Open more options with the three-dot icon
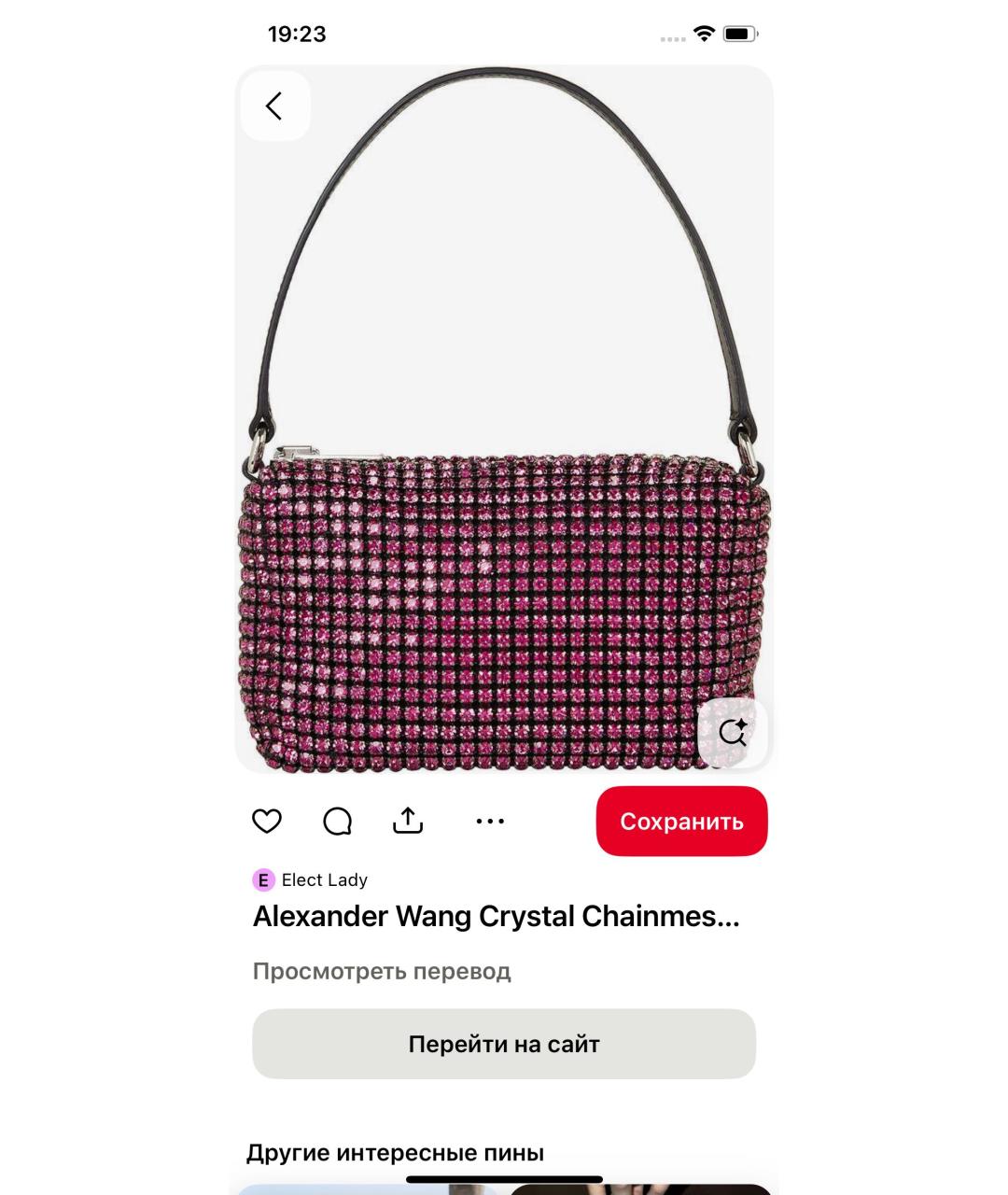1008x1195 pixels. [x=489, y=821]
